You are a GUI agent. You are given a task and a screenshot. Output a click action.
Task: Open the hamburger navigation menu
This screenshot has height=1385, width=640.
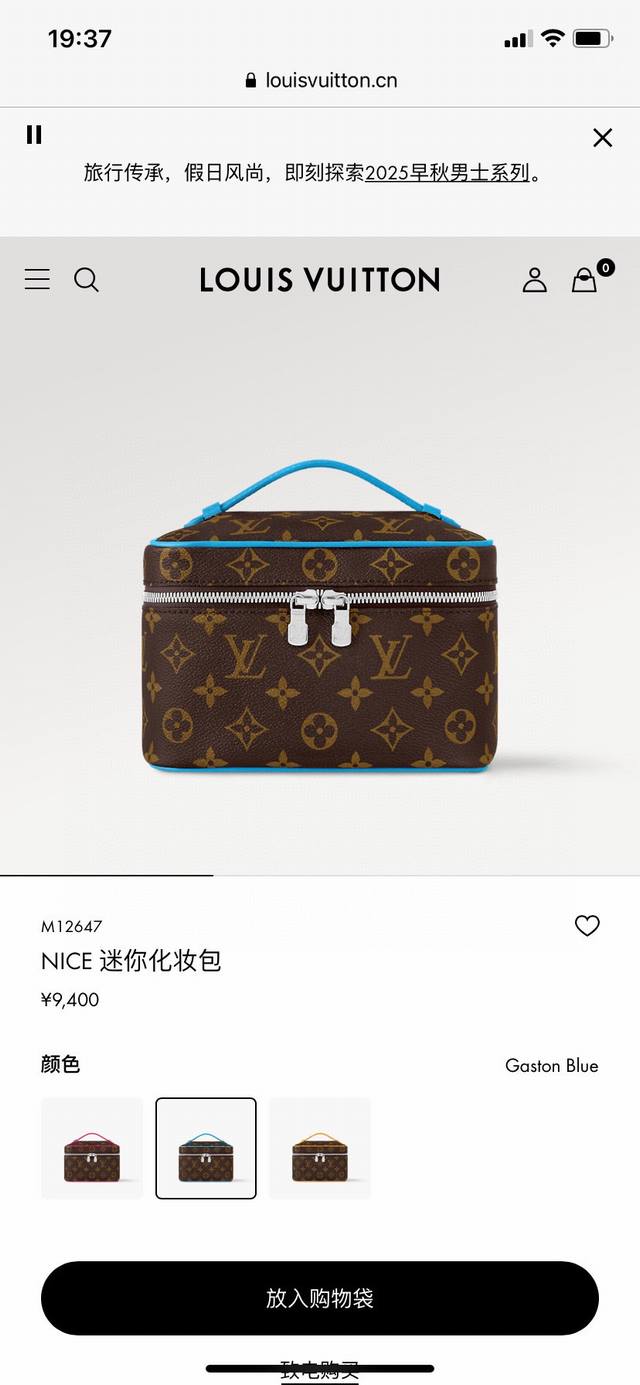tap(37, 279)
